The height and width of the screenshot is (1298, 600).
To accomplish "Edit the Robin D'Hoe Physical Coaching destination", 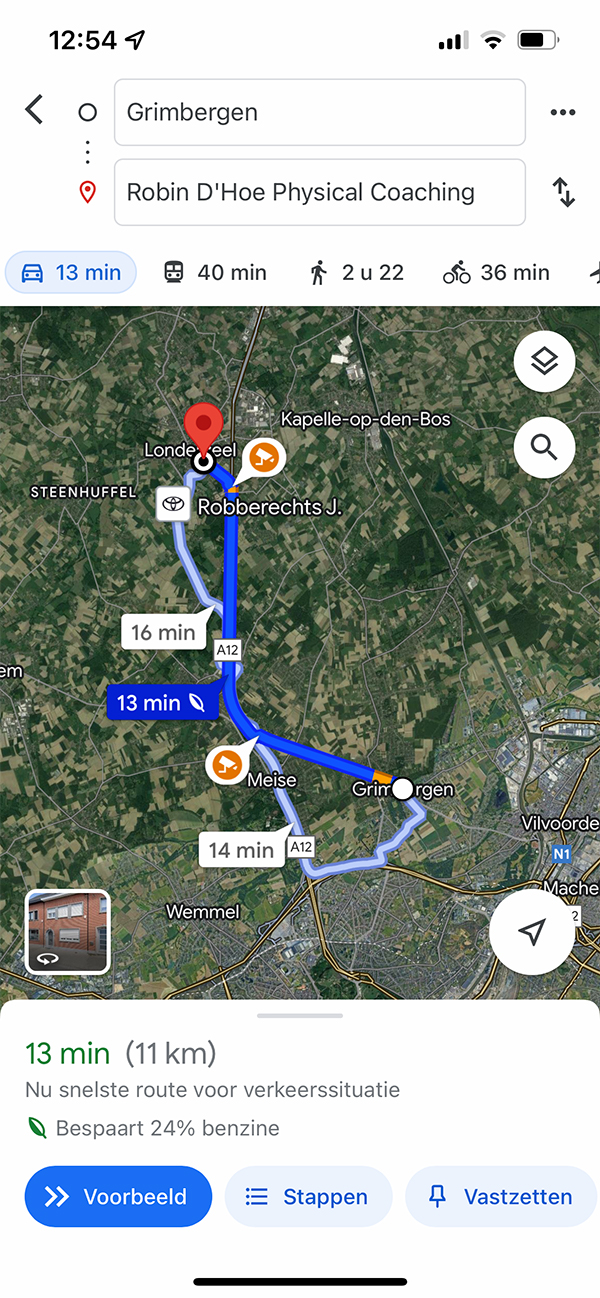I will click(320, 192).
